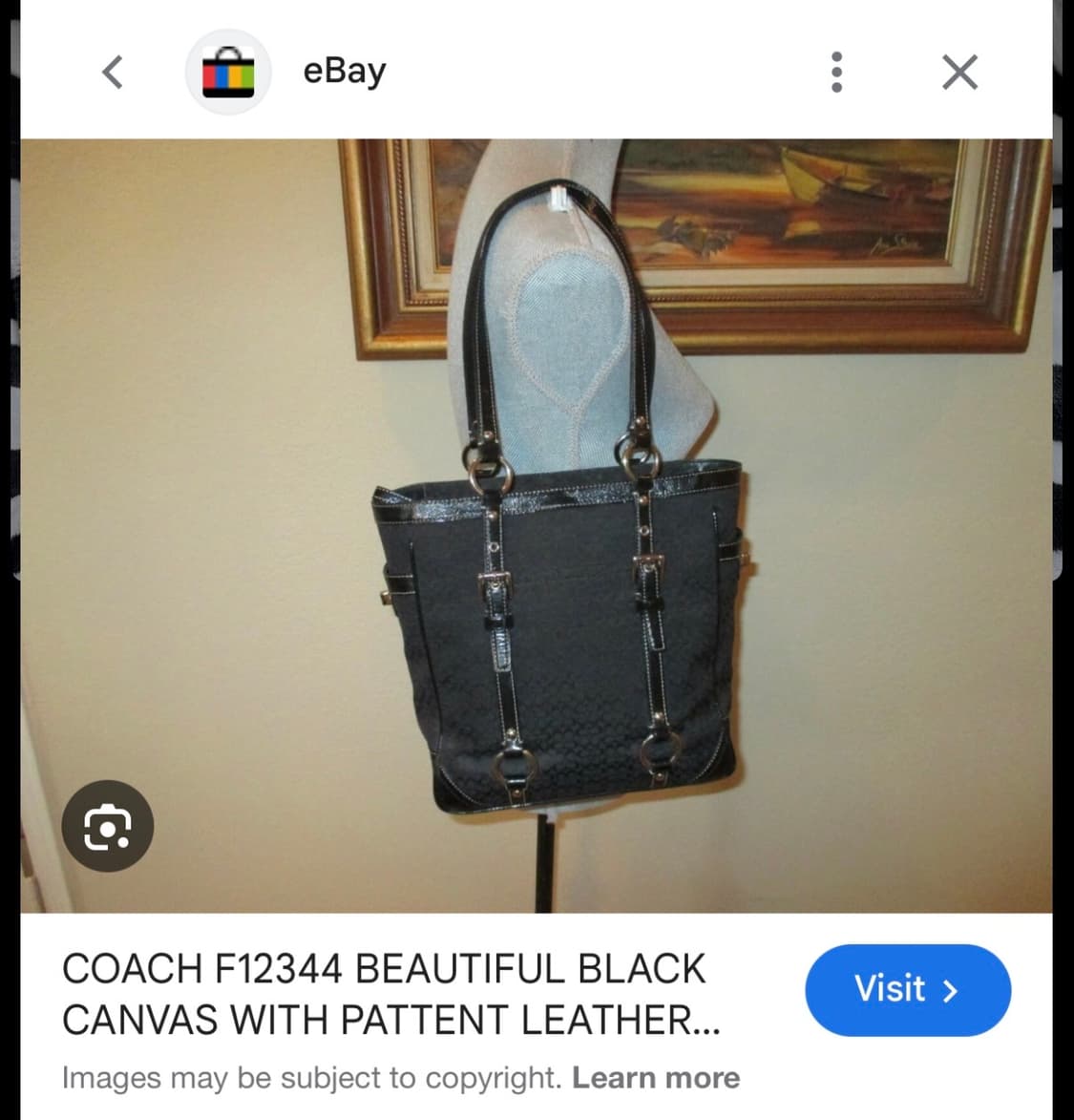Image resolution: width=1074 pixels, height=1120 pixels.
Task: Tap the camera icon to search within image
Action: tap(108, 825)
